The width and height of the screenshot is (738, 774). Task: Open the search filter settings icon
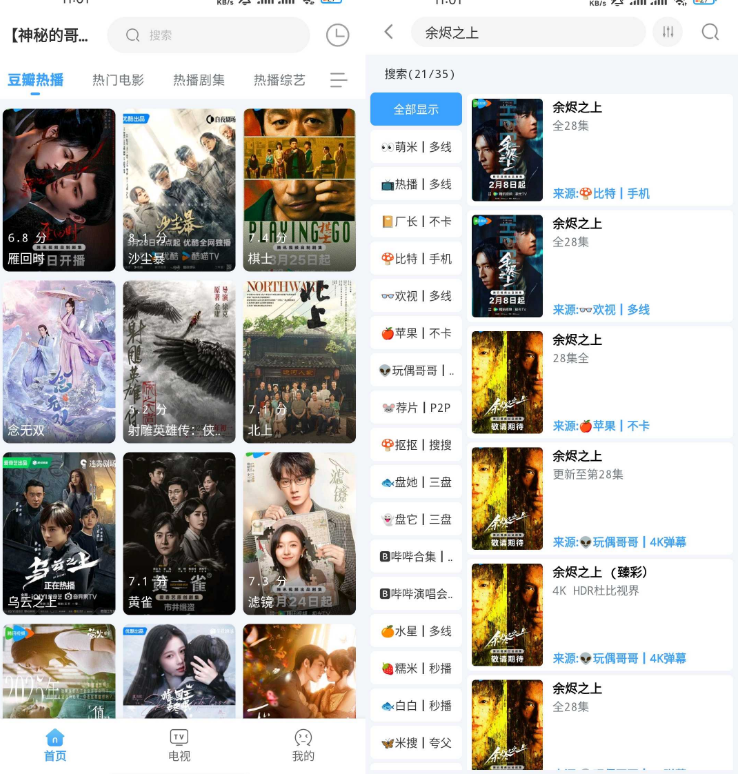(x=668, y=32)
